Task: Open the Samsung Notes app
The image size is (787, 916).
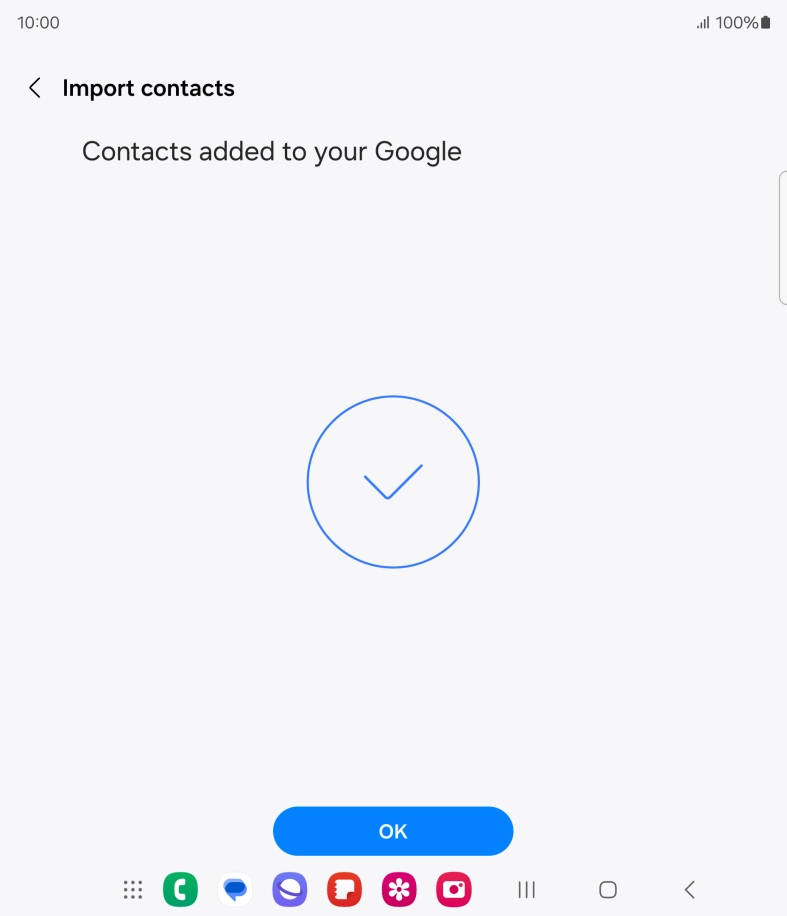Action: (x=344, y=889)
